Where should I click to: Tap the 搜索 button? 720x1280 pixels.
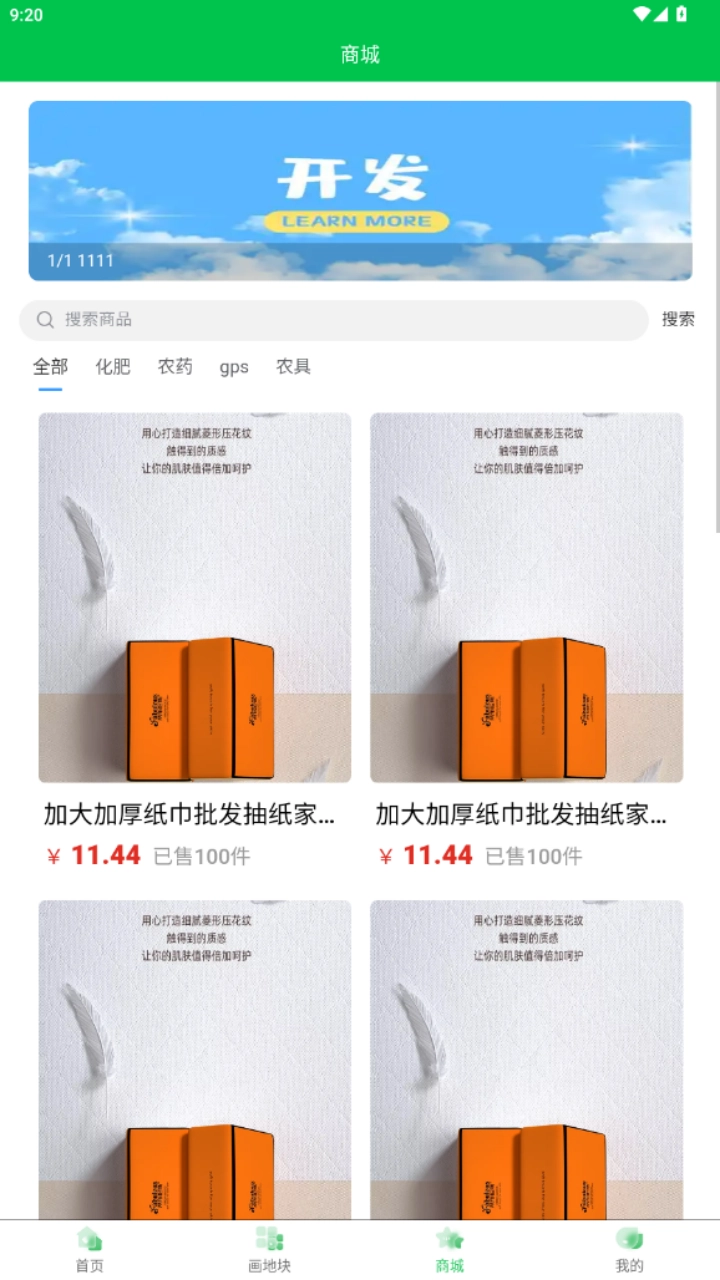(678, 320)
